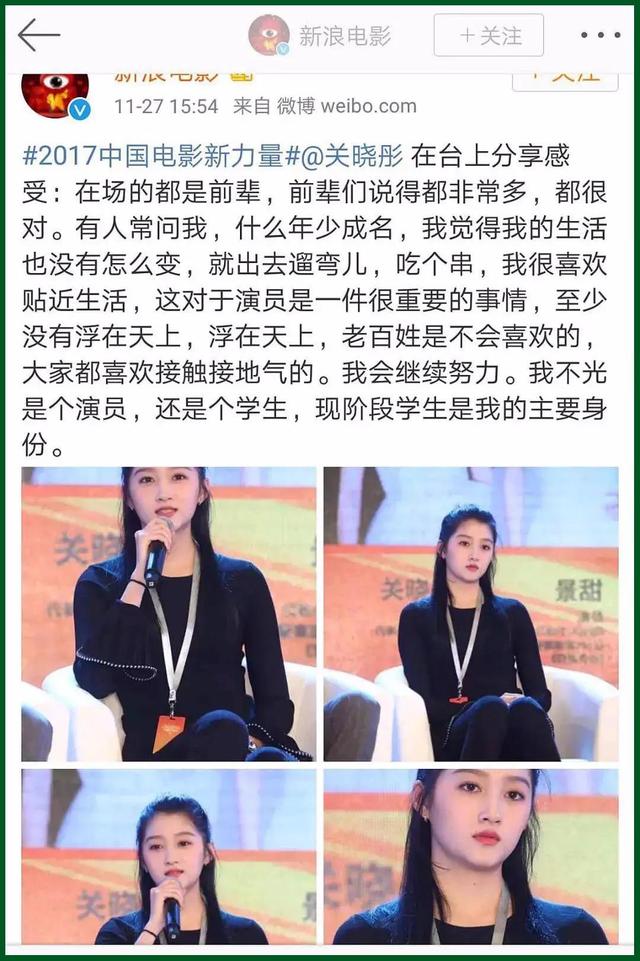Image resolution: width=640 pixels, height=961 pixels.
Task: View photo of woman seated with hands on lap
Action: tap(470, 613)
